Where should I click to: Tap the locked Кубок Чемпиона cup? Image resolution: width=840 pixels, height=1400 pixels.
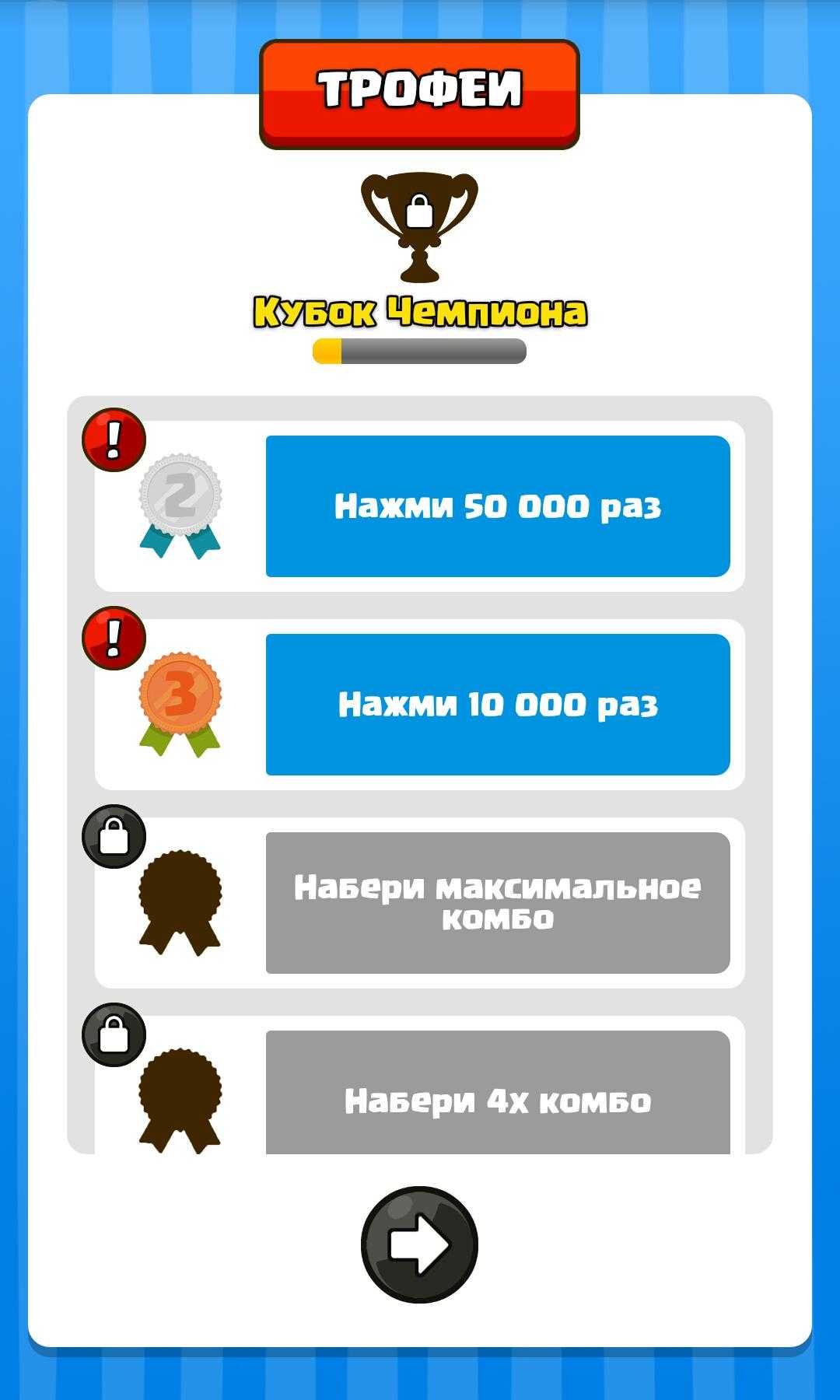tap(419, 227)
